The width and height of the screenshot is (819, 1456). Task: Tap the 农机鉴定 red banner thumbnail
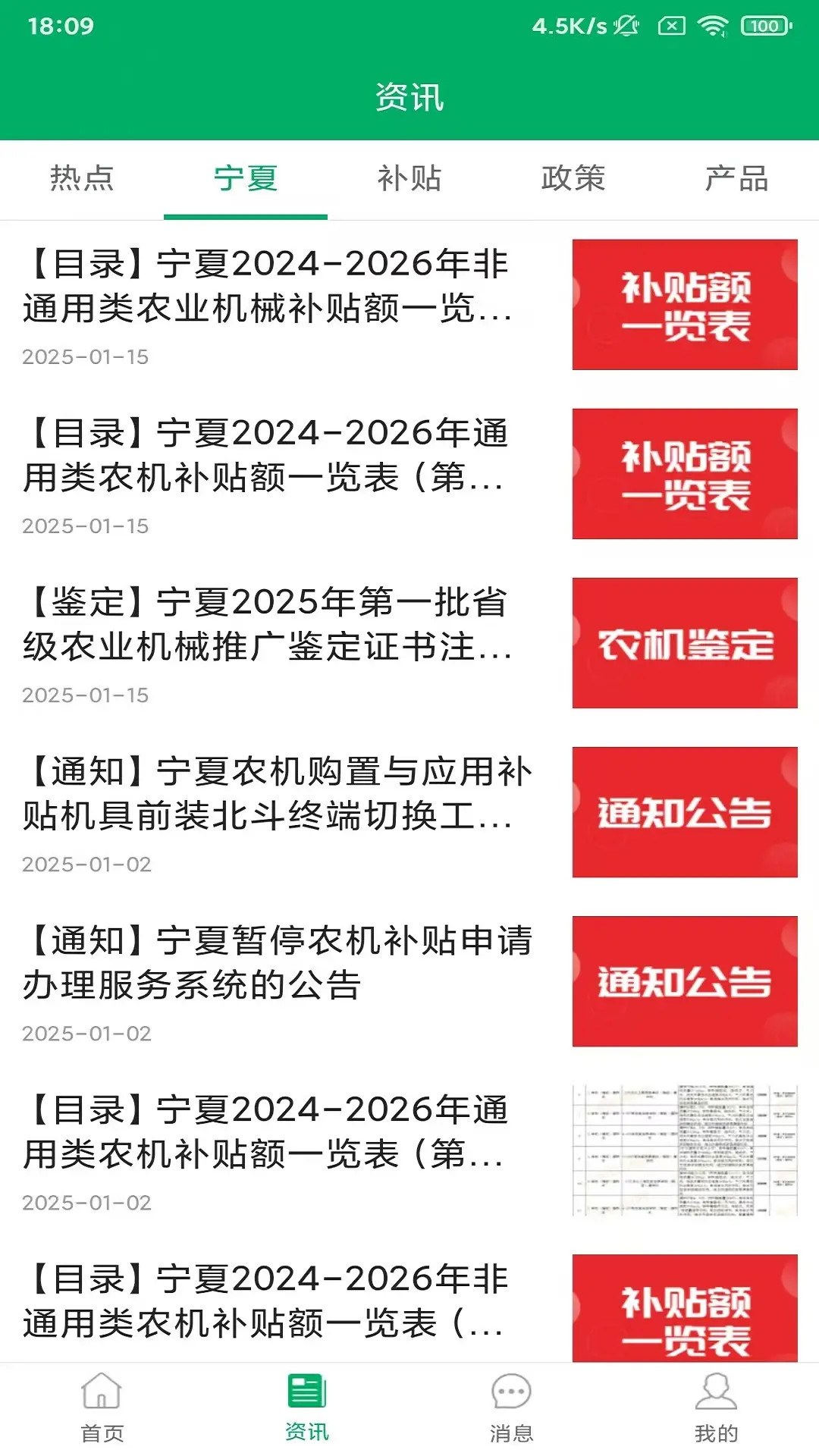[x=684, y=643]
